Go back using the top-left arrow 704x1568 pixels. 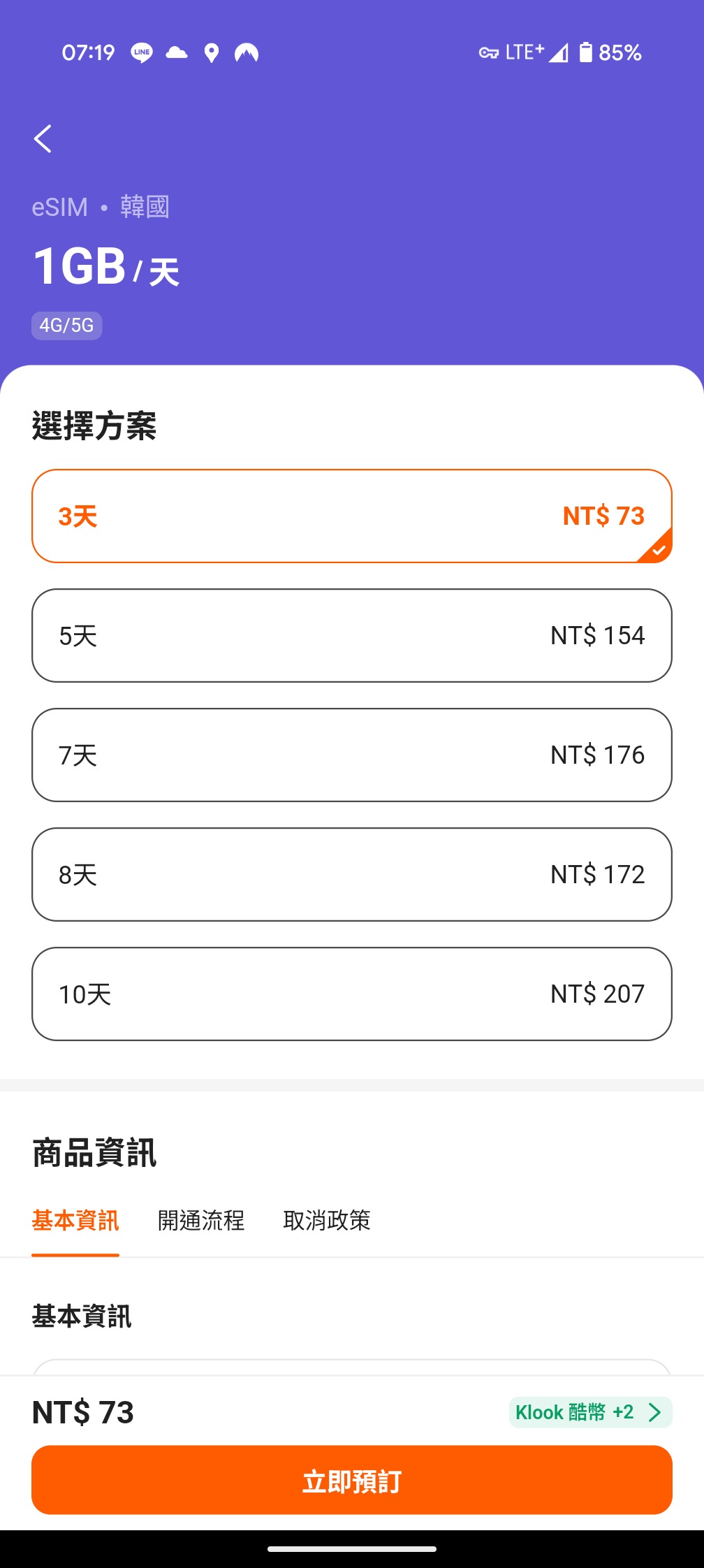tap(43, 139)
